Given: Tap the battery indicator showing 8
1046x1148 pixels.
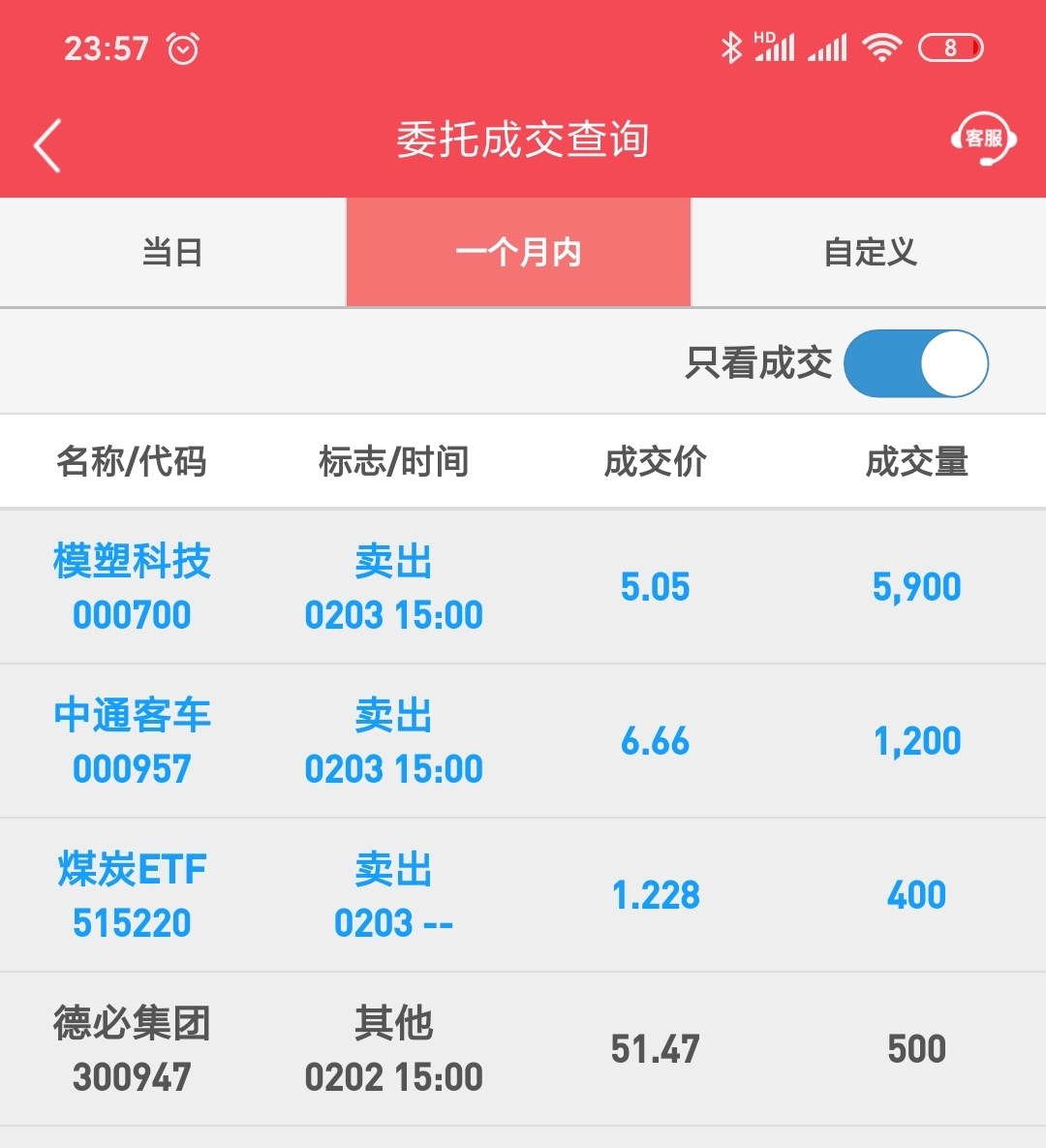Looking at the screenshot, I should 950,47.
